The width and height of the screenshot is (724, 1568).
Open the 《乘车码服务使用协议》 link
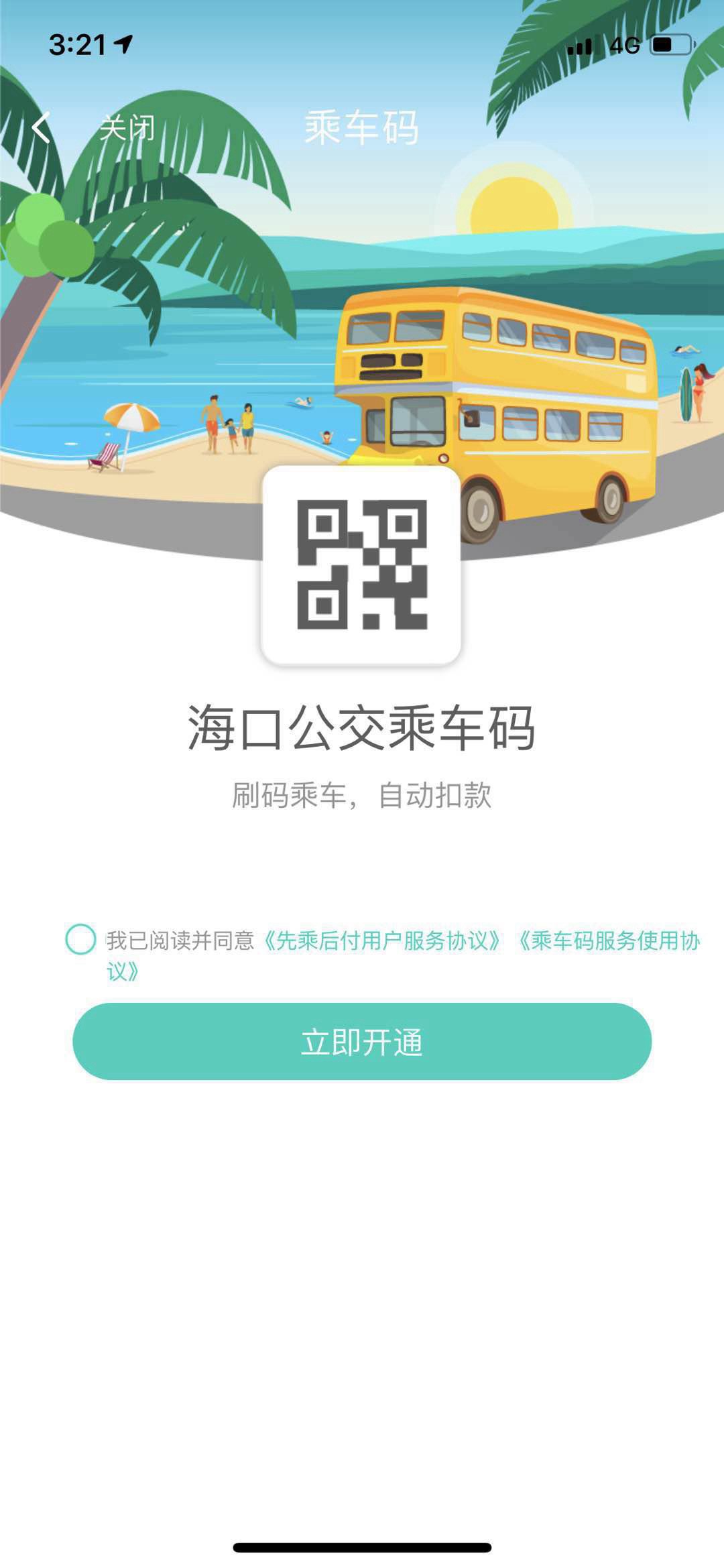tap(609, 941)
